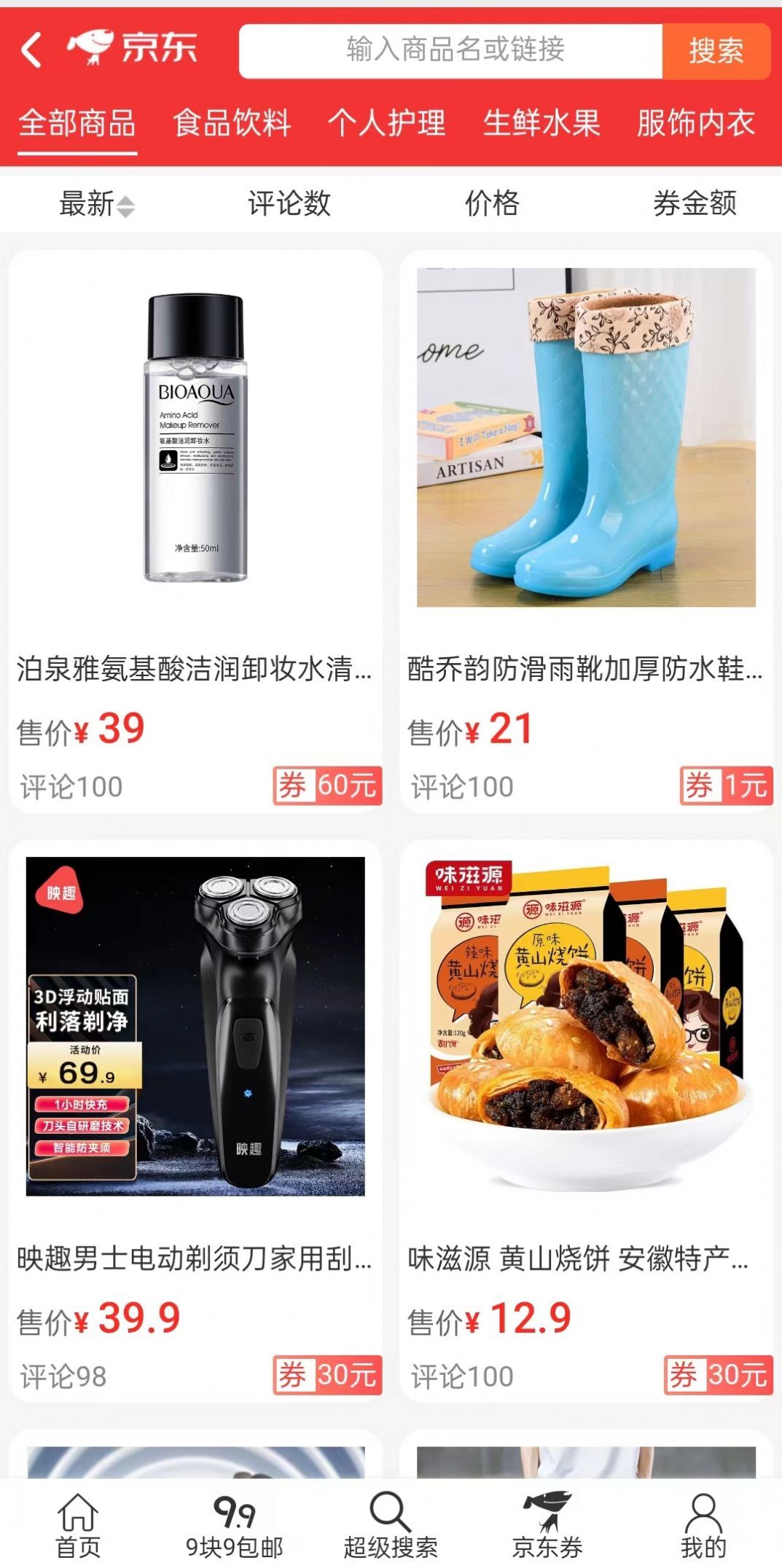Select the 生鲜水果 tab
The width and height of the screenshot is (782, 1568).
pos(542,124)
